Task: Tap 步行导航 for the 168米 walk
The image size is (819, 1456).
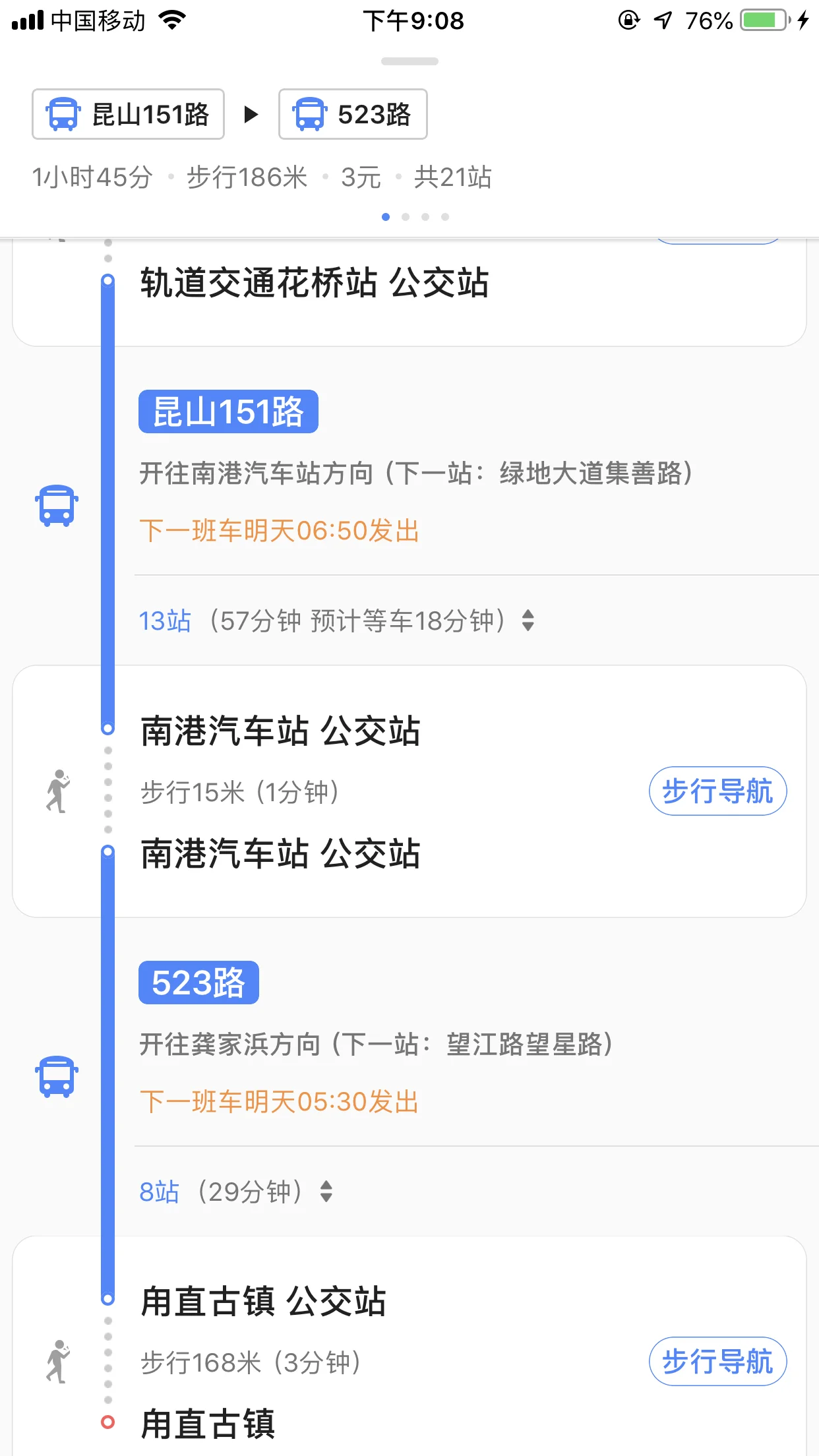Action: (x=717, y=1360)
